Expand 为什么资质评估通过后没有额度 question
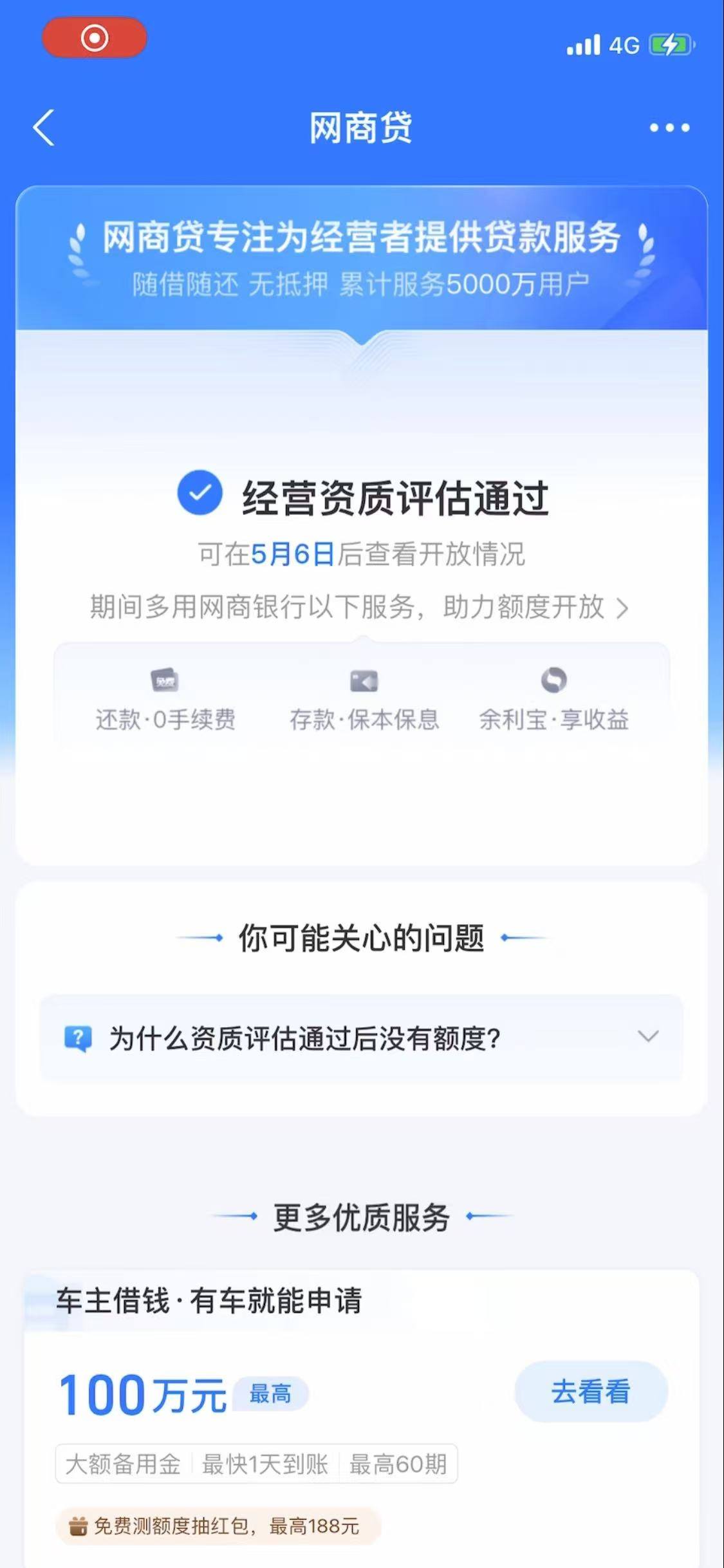 [x=362, y=1038]
